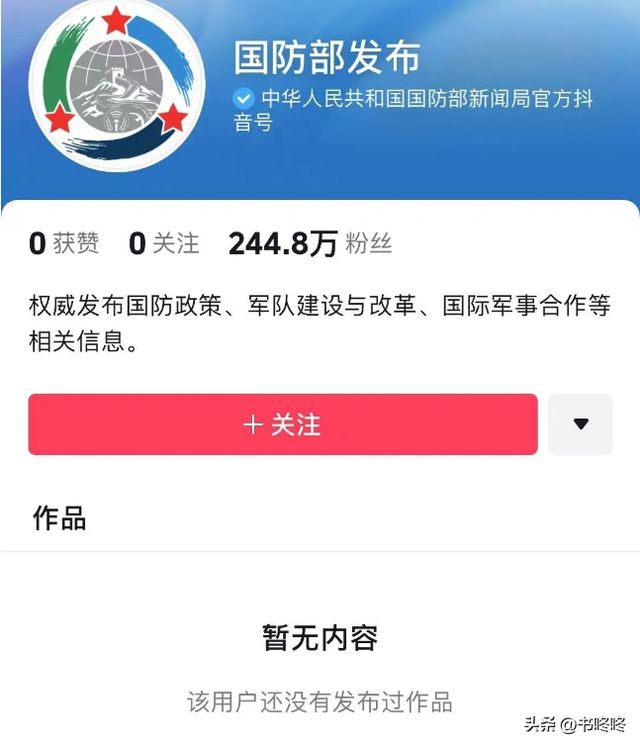
Task: View the 0 关注 following list
Action: 164,243
